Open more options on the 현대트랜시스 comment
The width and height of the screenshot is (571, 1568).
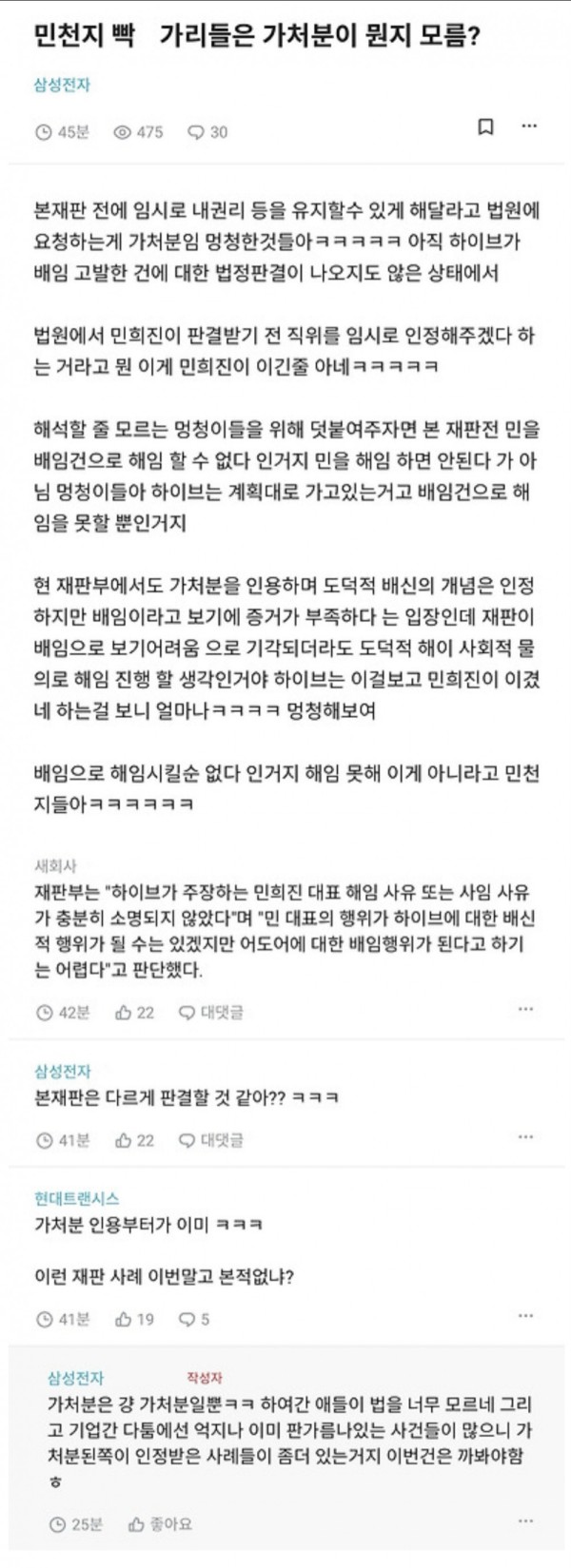(x=525, y=1317)
